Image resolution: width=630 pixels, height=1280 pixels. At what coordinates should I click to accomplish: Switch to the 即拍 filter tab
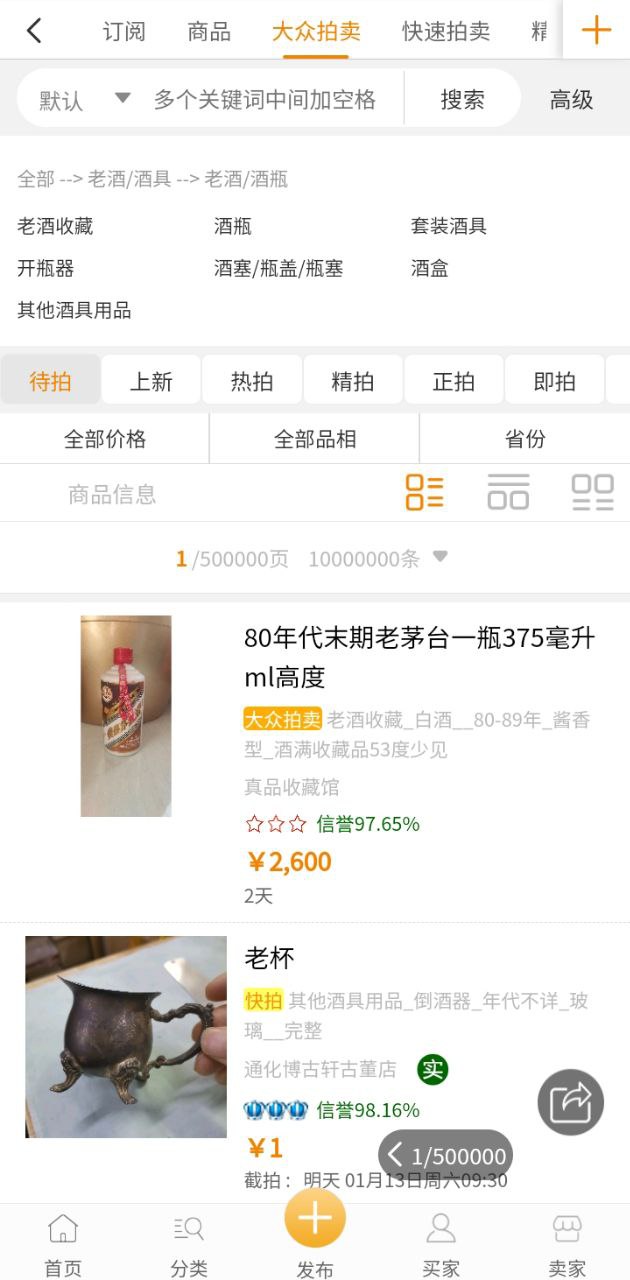(554, 381)
